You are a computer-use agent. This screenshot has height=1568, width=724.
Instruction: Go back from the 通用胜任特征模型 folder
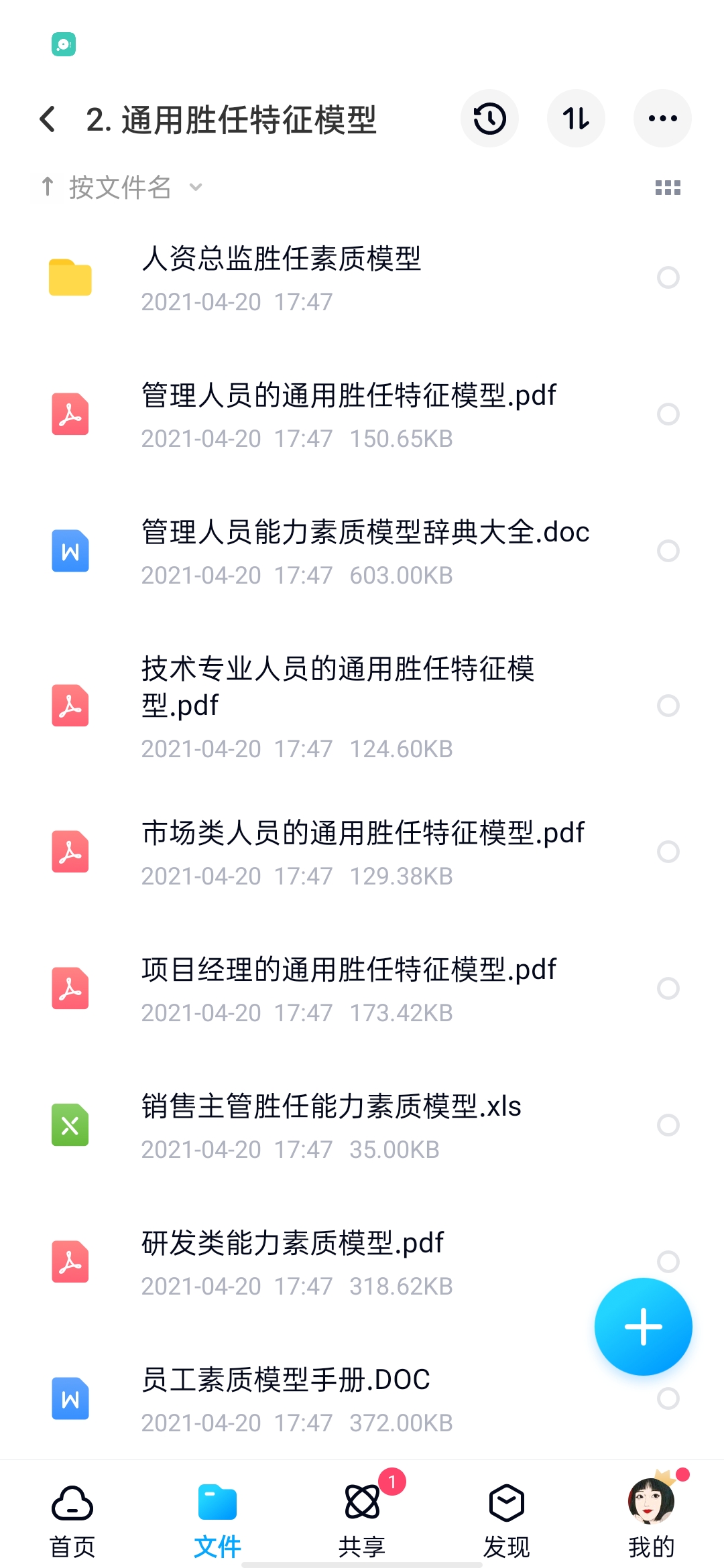pos(48,119)
